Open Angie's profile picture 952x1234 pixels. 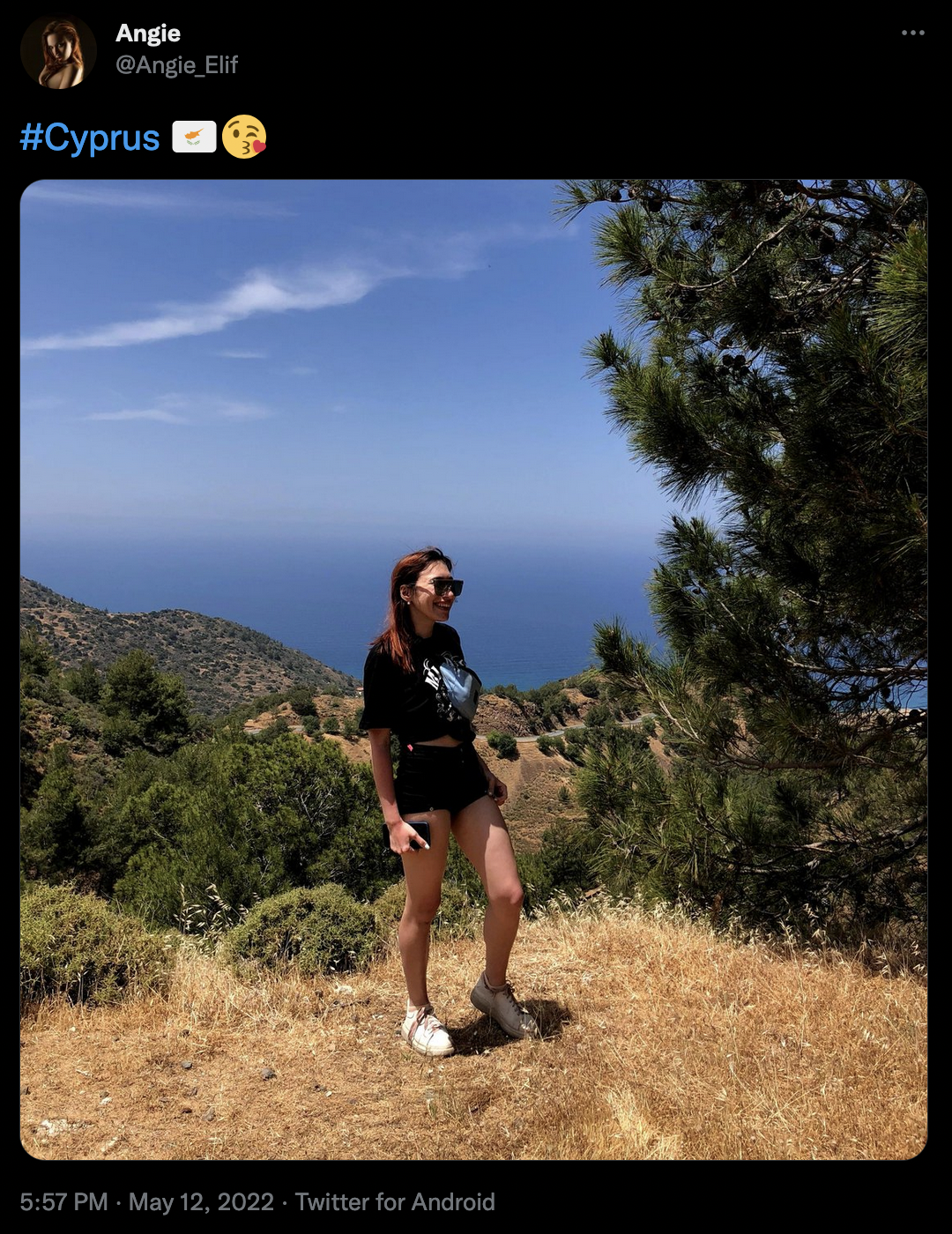click(x=58, y=52)
